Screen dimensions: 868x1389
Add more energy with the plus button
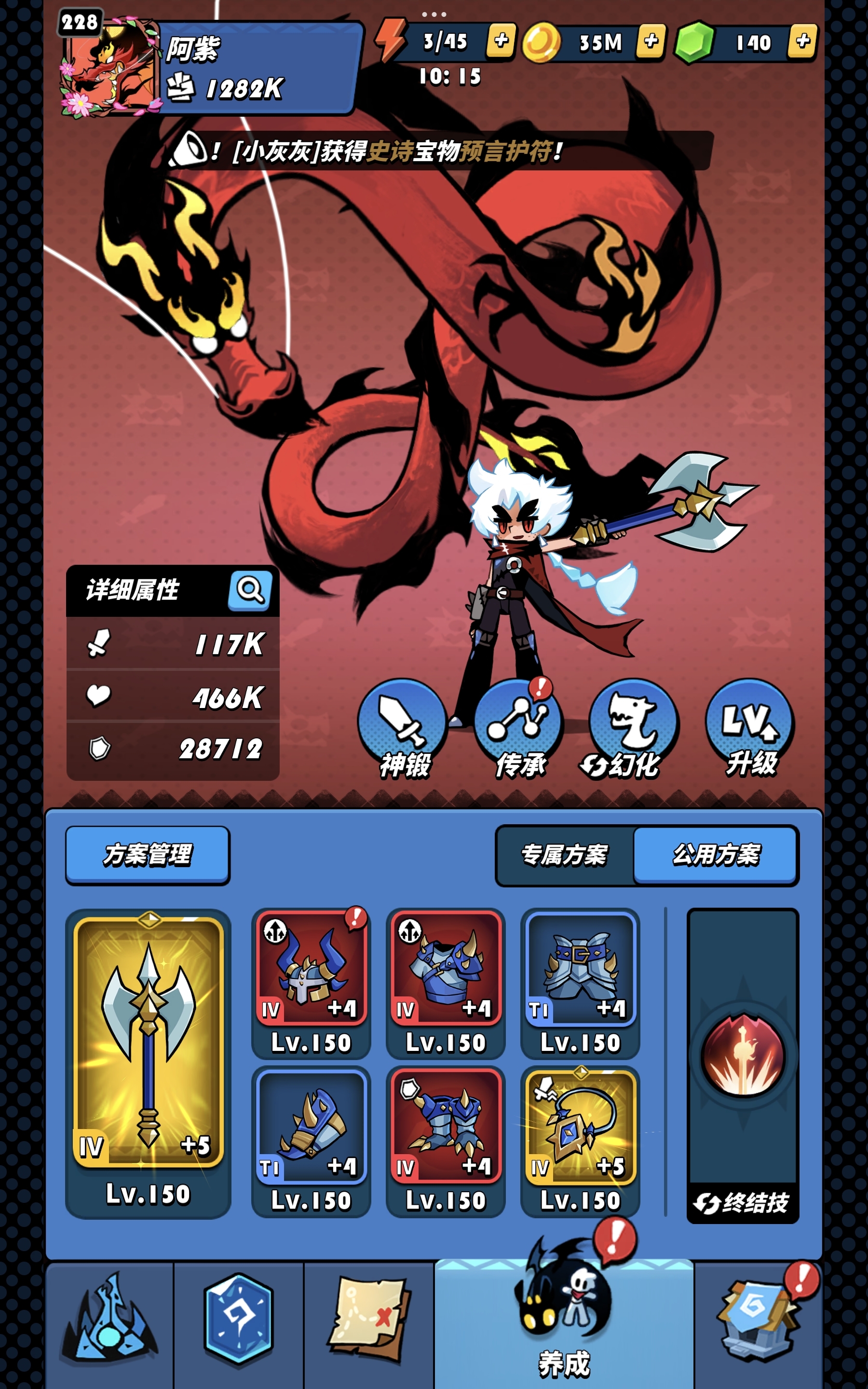[501, 41]
